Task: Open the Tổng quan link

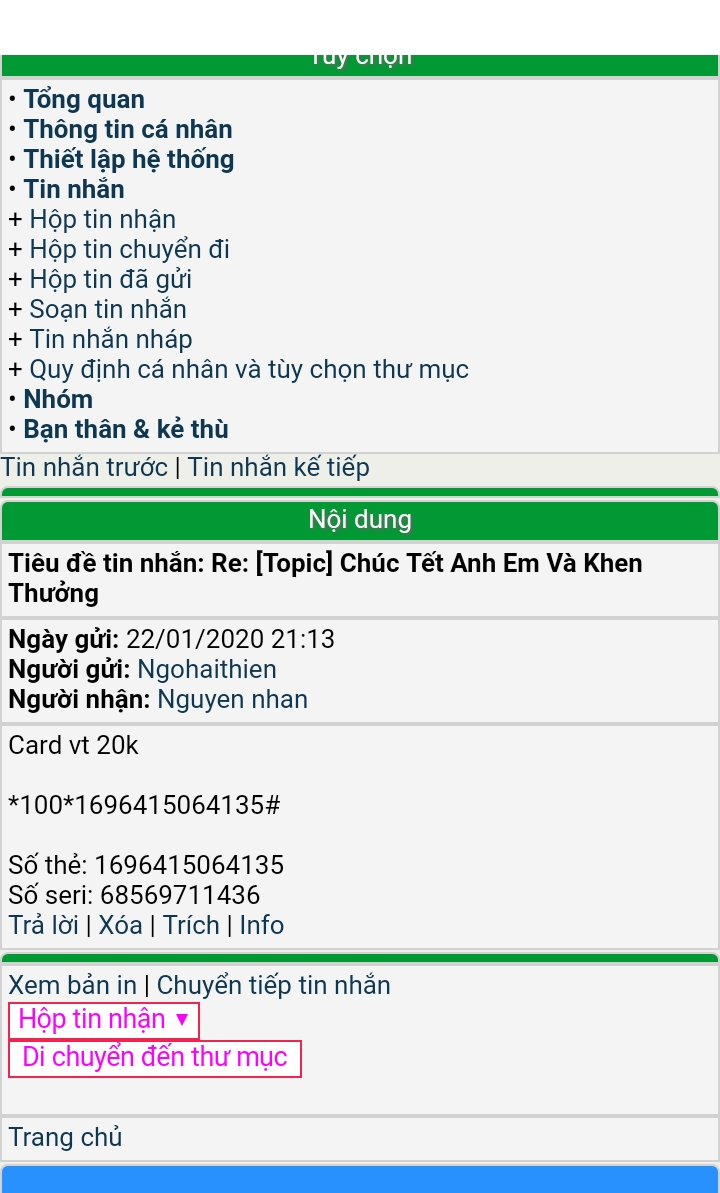Action: pyautogui.click(x=84, y=100)
